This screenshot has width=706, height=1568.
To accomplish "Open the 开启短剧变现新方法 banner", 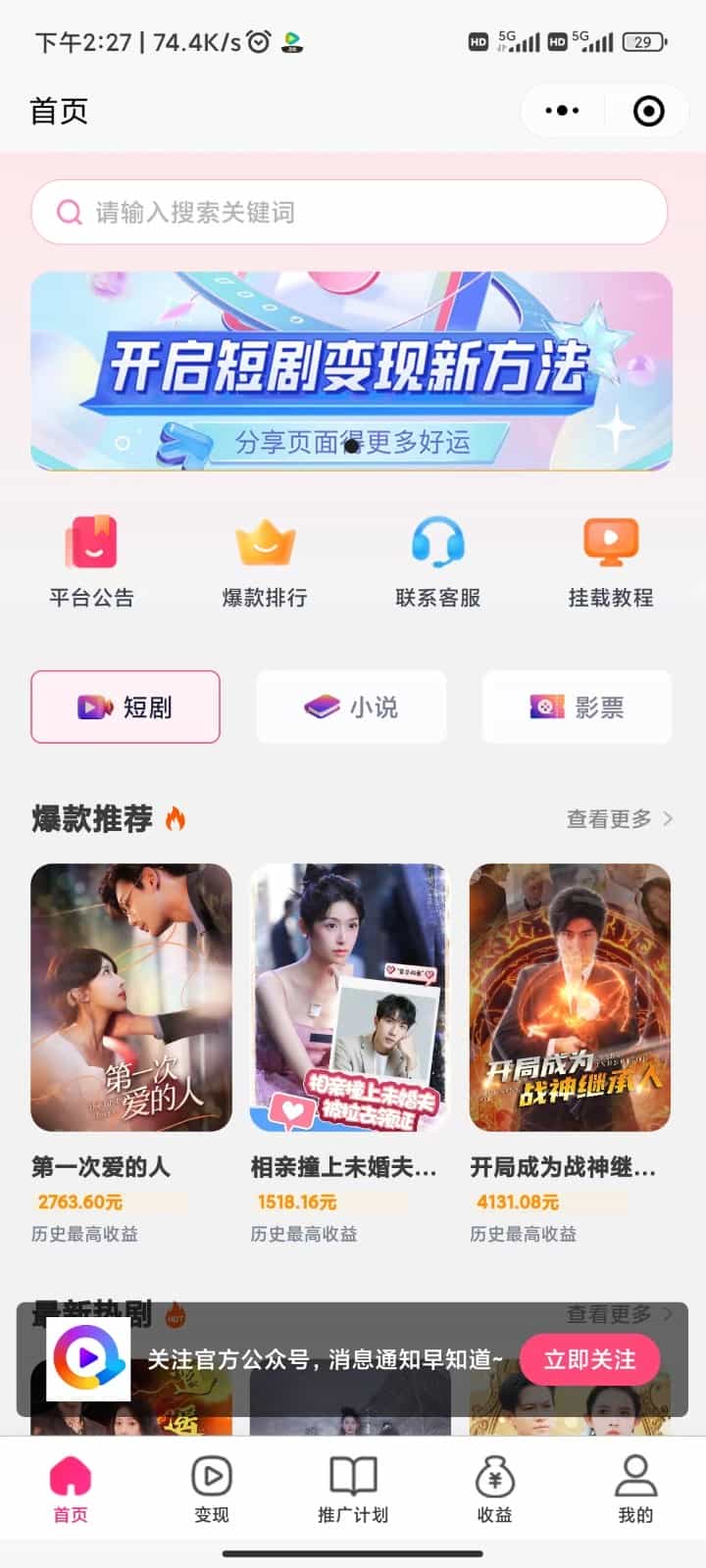I will click(351, 370).
